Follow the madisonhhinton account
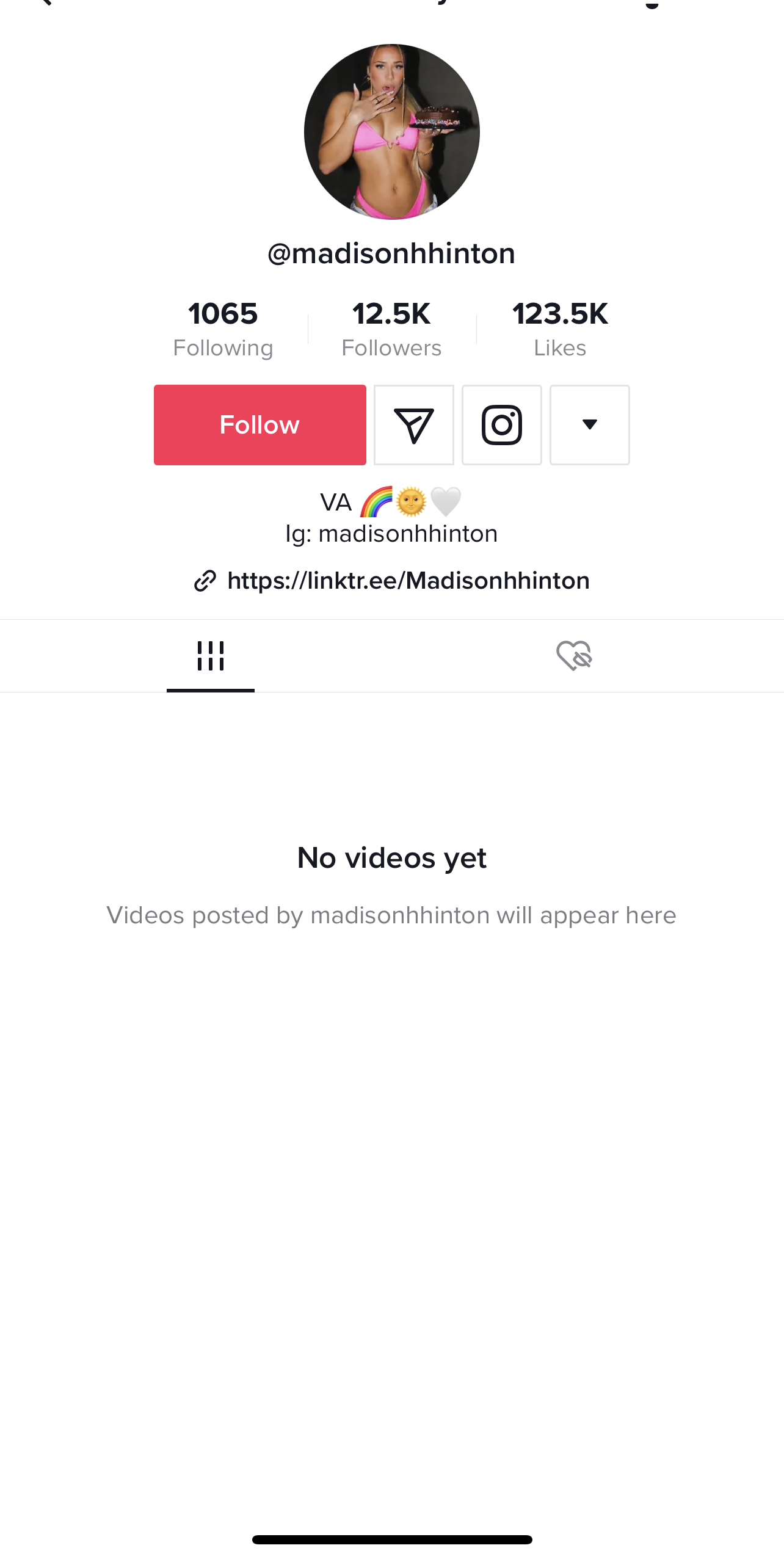Image resolution: width=784 pixels, height=1559 pixels. (260, 425)
